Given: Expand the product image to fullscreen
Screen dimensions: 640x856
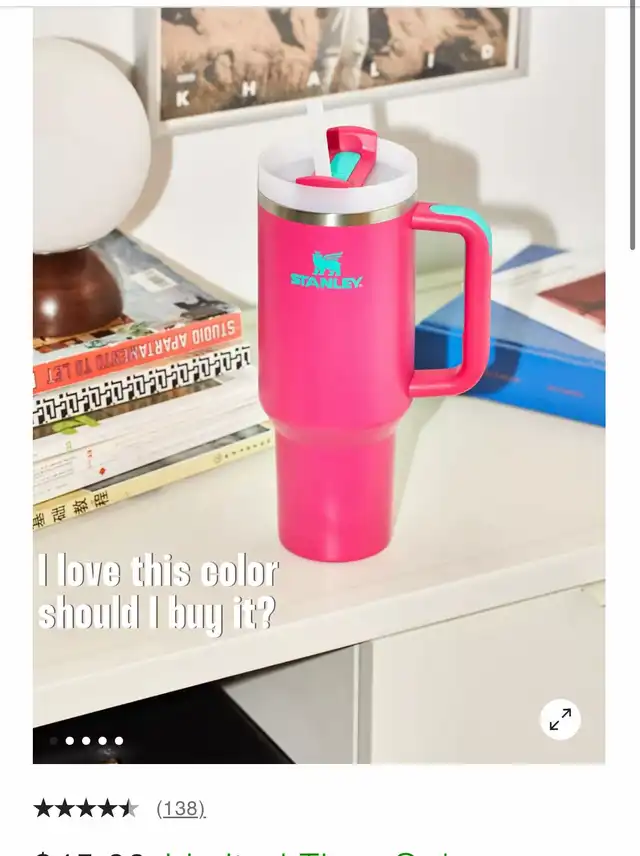Looking at the screenshot, I should coord(560,718).
